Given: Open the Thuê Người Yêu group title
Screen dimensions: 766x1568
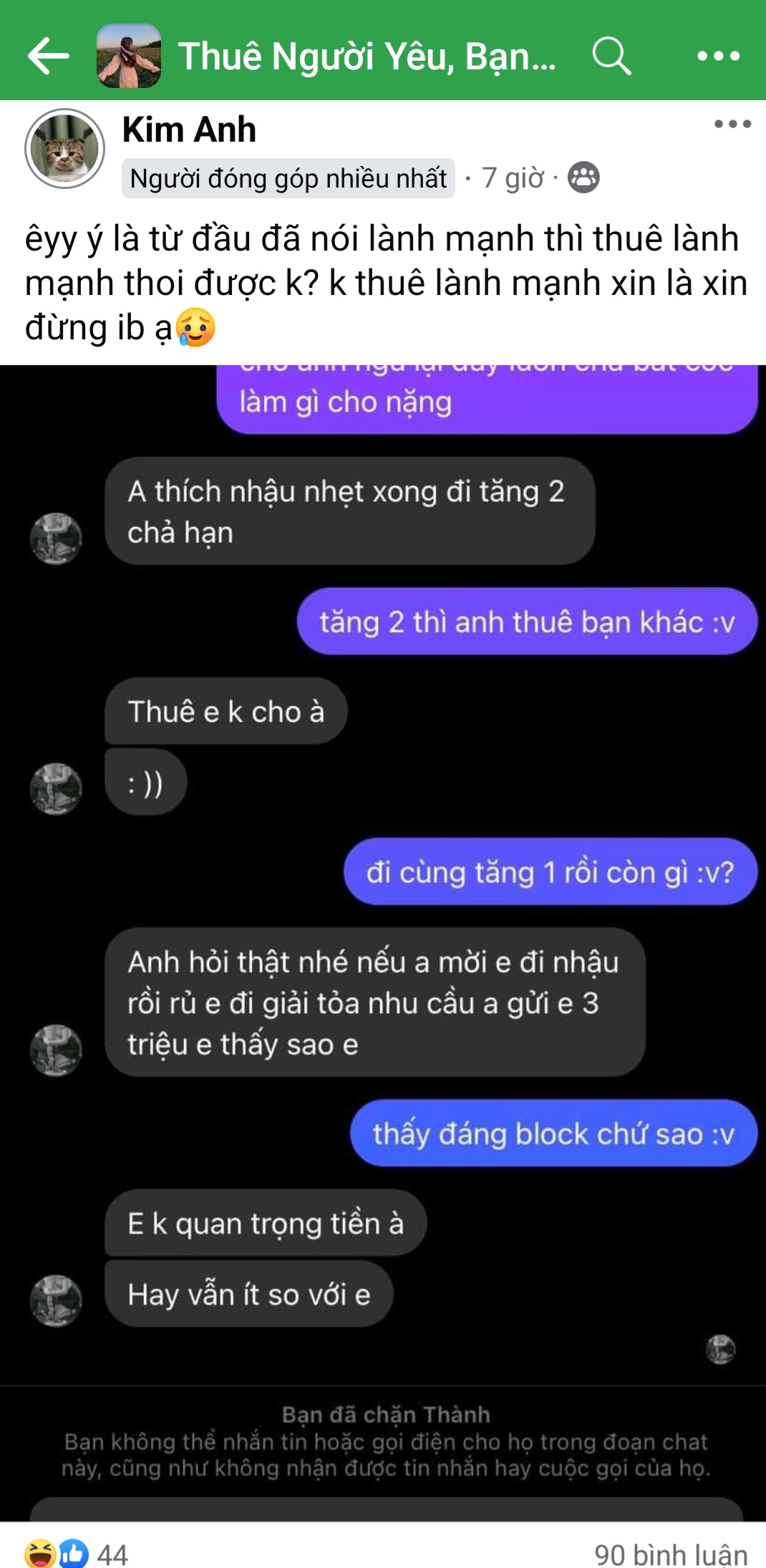Looking at the screenshot, I should pyautogui.click(x=367, y=56).
